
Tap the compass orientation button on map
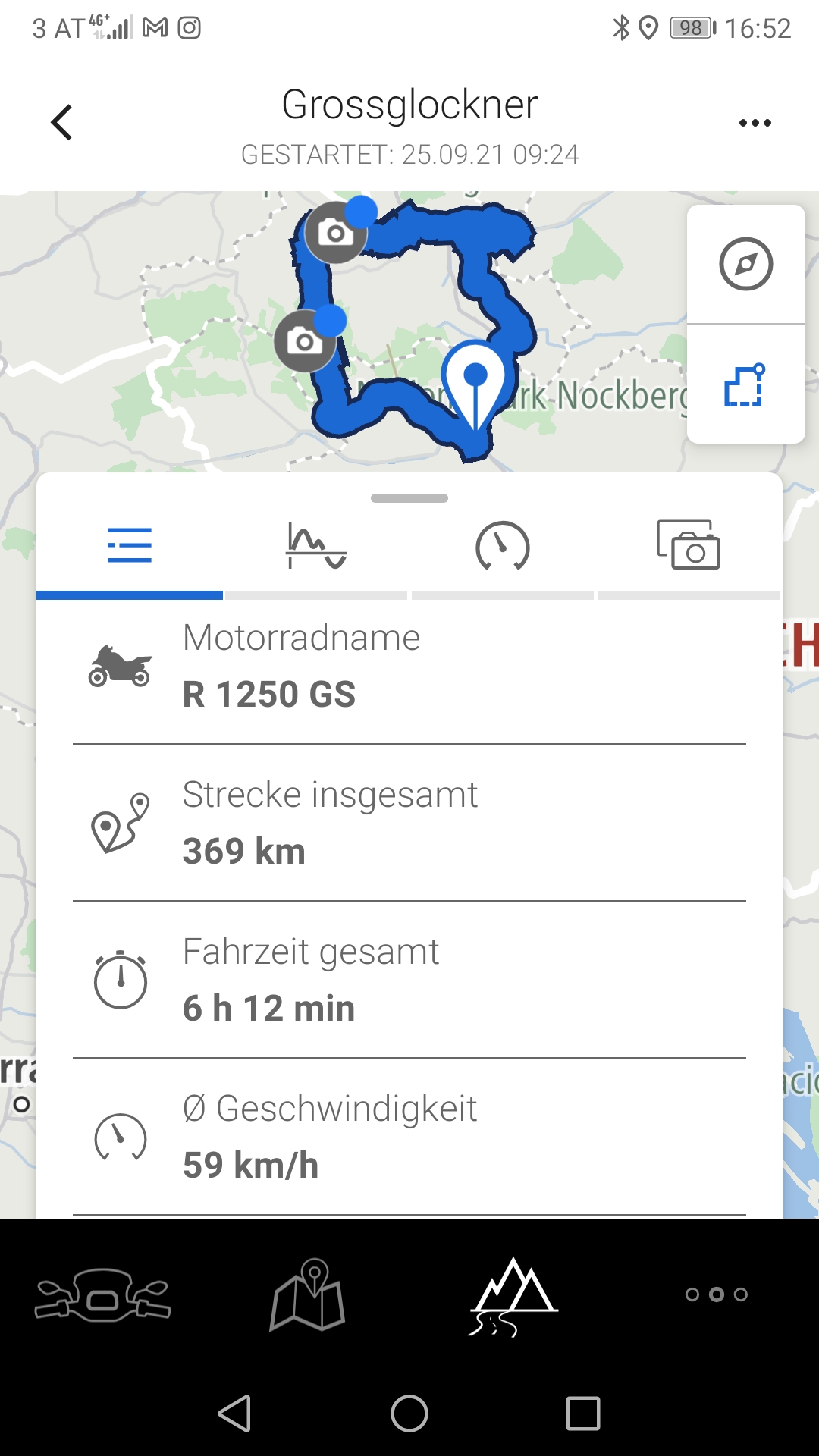[746, 264]
